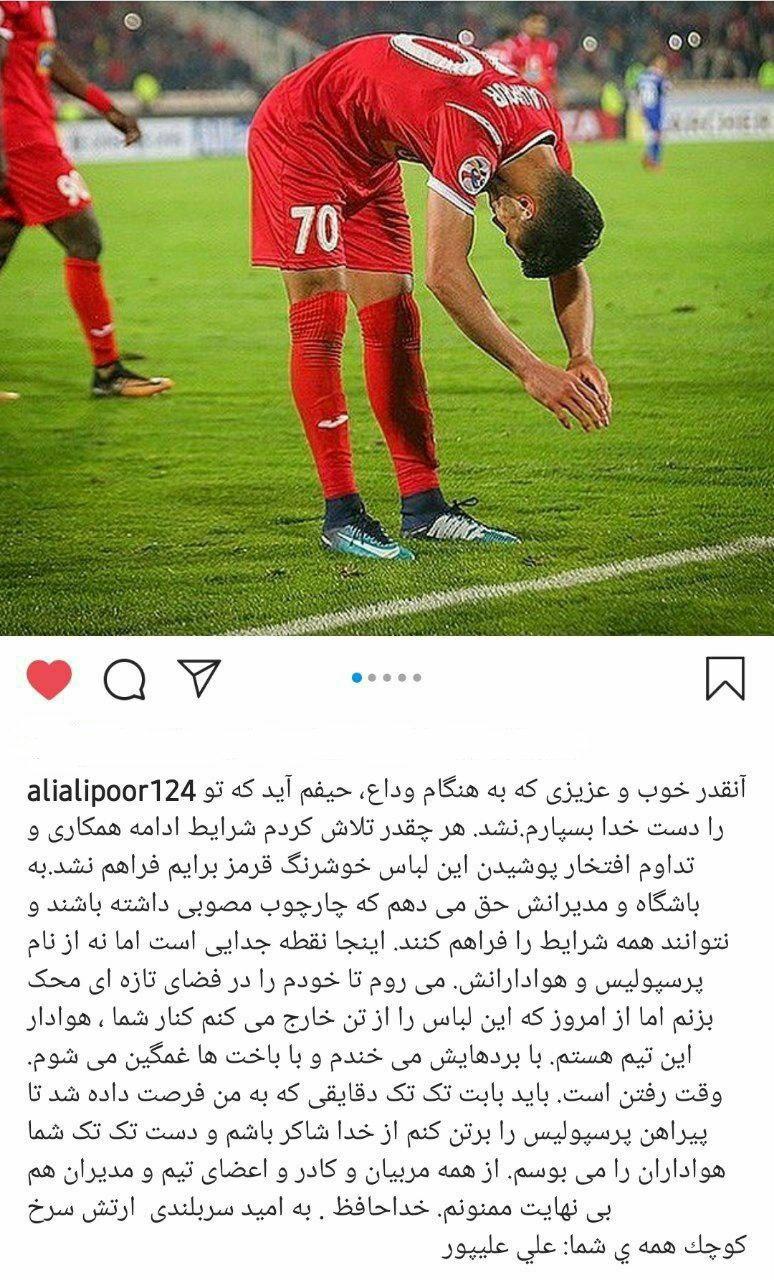Image resolution: width=774 pixels, height=1280 pixels.
Task: Share the post via the paper plane icon
Action: tap(199, 677)
